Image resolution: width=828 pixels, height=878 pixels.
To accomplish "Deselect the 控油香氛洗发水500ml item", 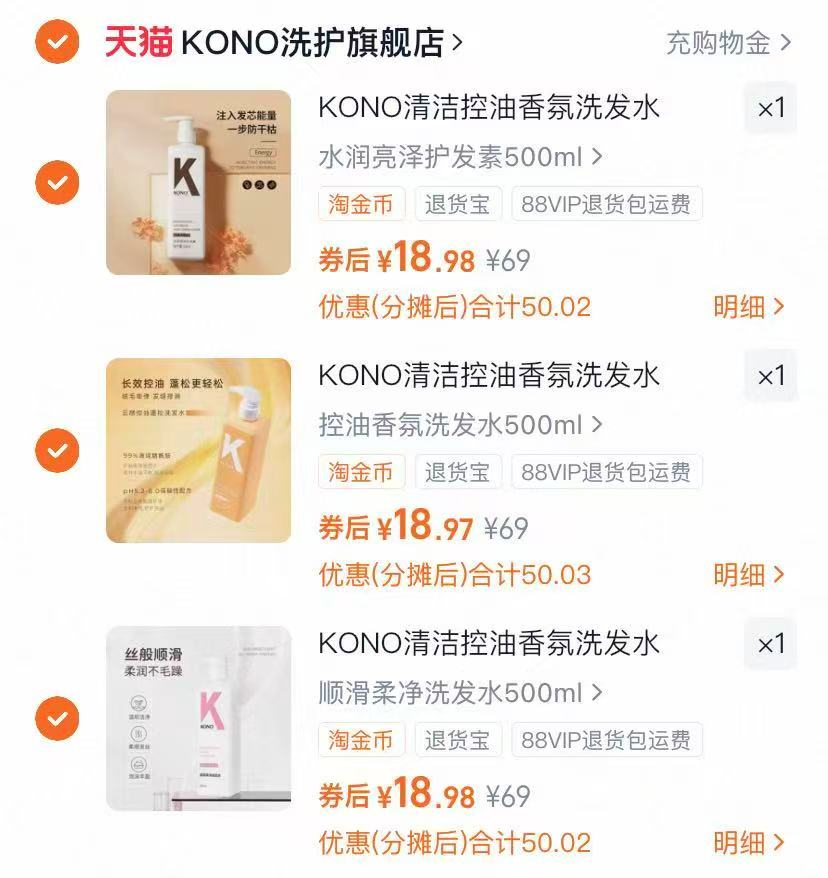I will pos(57,451).
